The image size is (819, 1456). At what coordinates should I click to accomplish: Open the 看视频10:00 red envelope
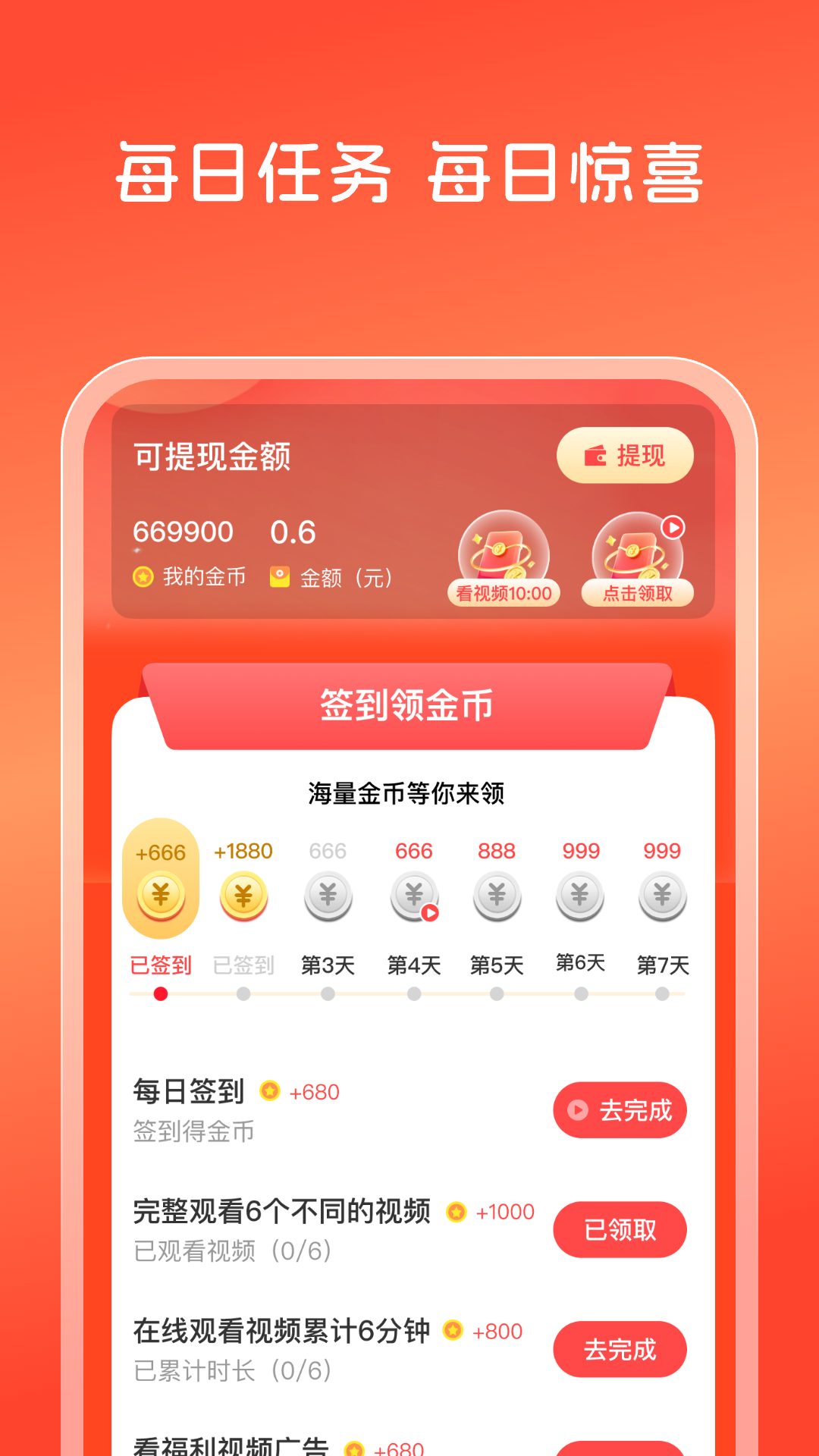tap(503, 554)
